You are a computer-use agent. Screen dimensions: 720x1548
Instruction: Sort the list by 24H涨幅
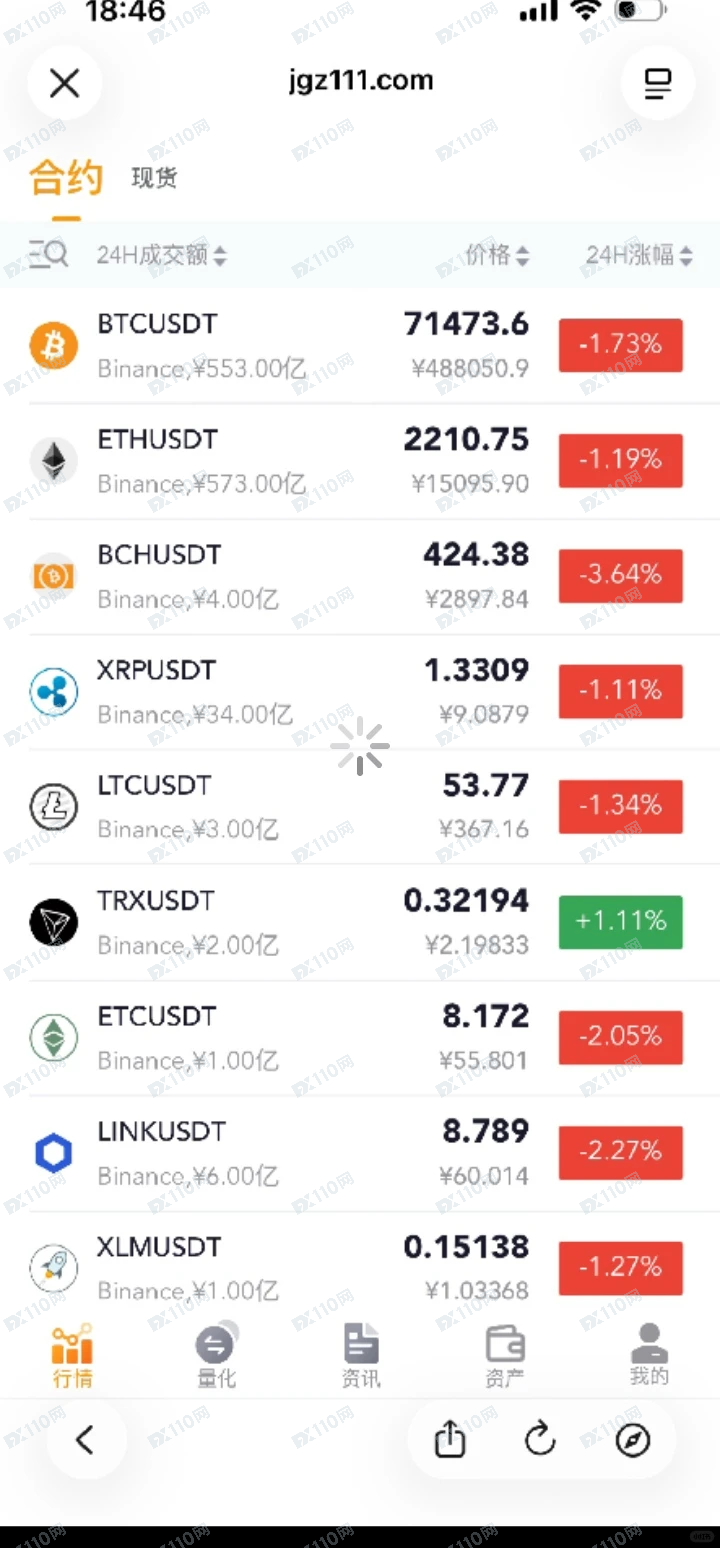pos(639,255)
